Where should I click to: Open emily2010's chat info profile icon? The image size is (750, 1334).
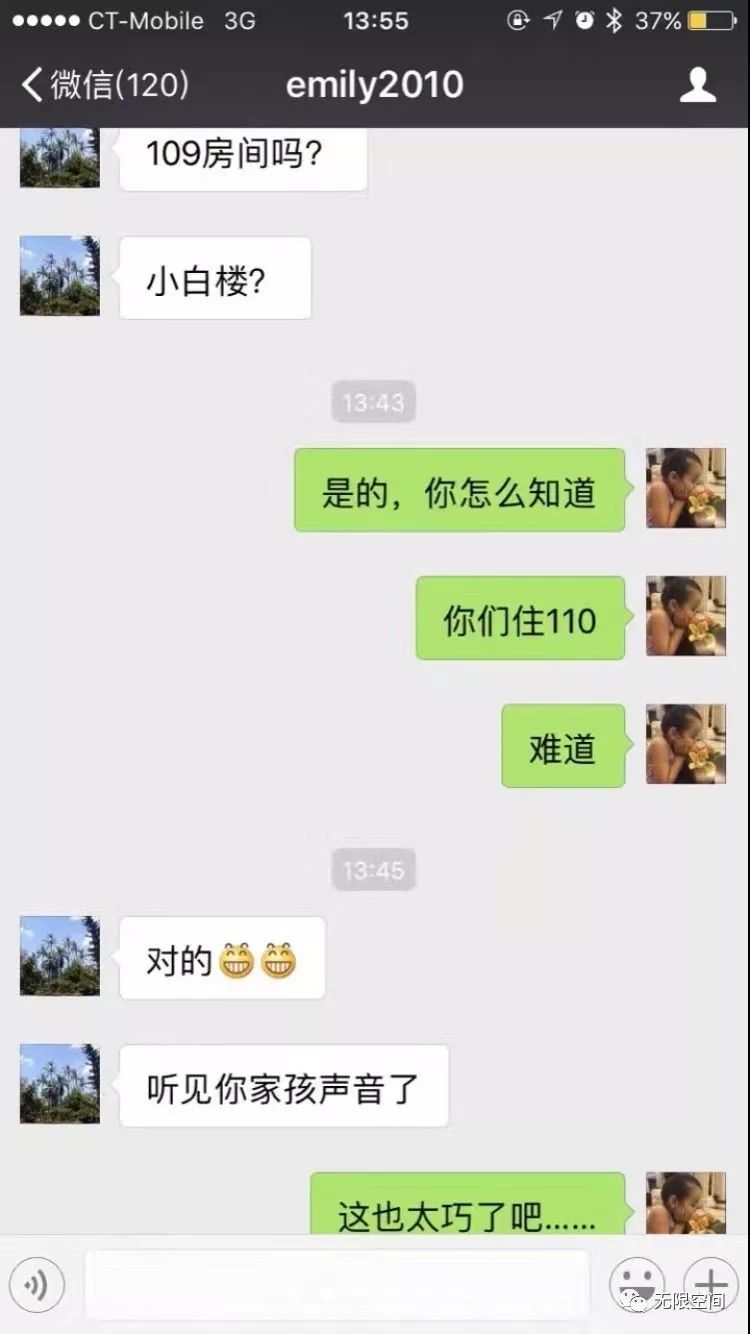pos(697,84)
